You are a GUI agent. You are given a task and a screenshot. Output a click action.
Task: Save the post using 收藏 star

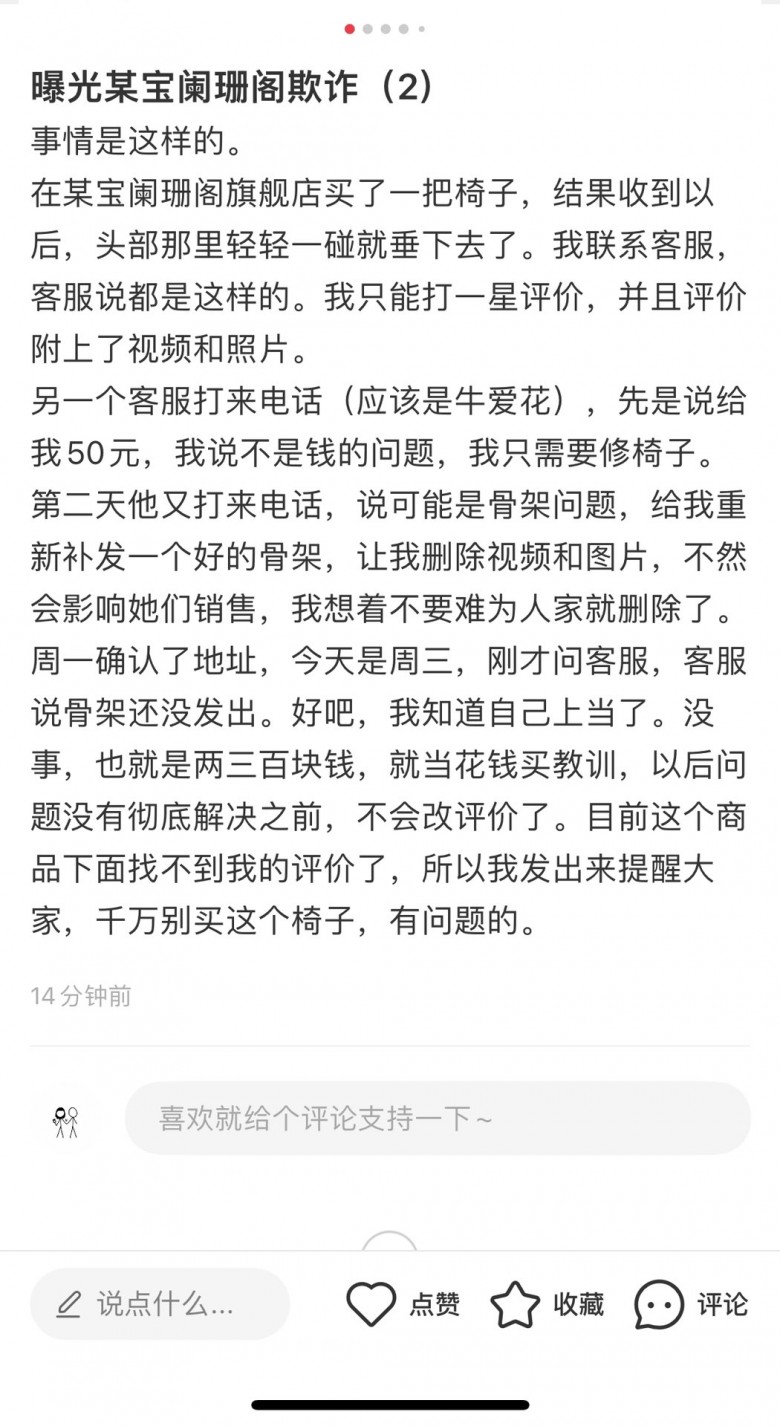(516, 1304)
